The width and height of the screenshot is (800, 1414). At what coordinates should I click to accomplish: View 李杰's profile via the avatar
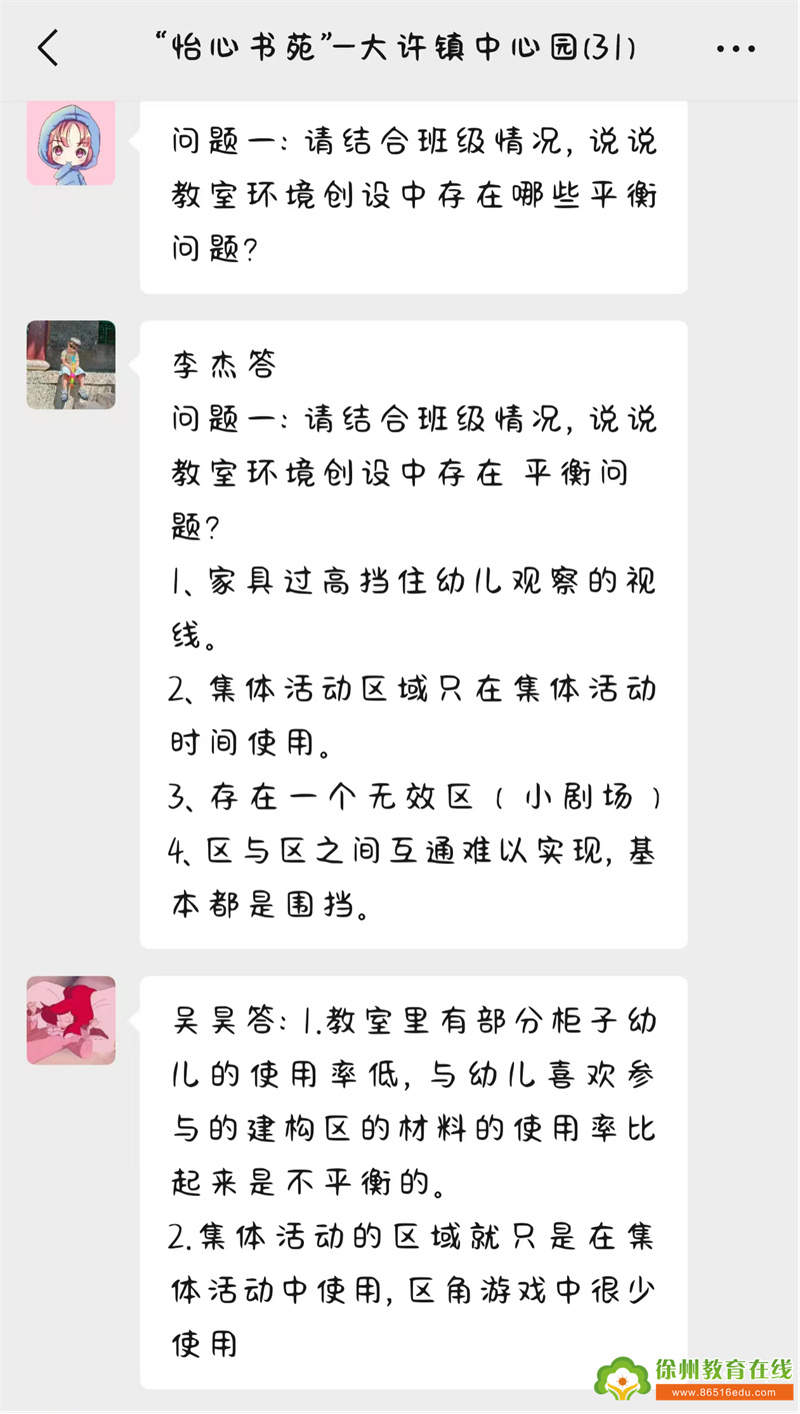(x=71, y=365)
